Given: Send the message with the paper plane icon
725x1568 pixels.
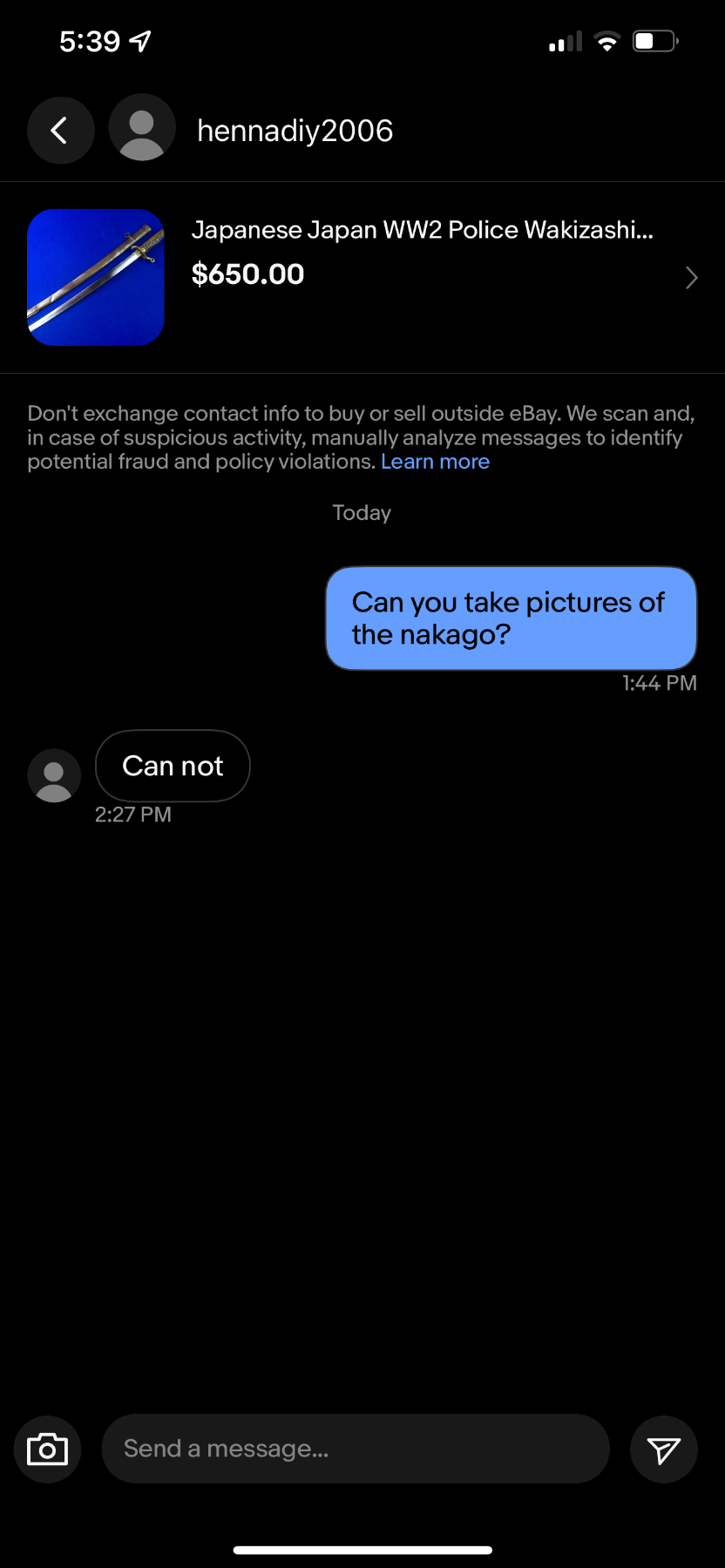Looking at the screenshot, I should 664,1450.
